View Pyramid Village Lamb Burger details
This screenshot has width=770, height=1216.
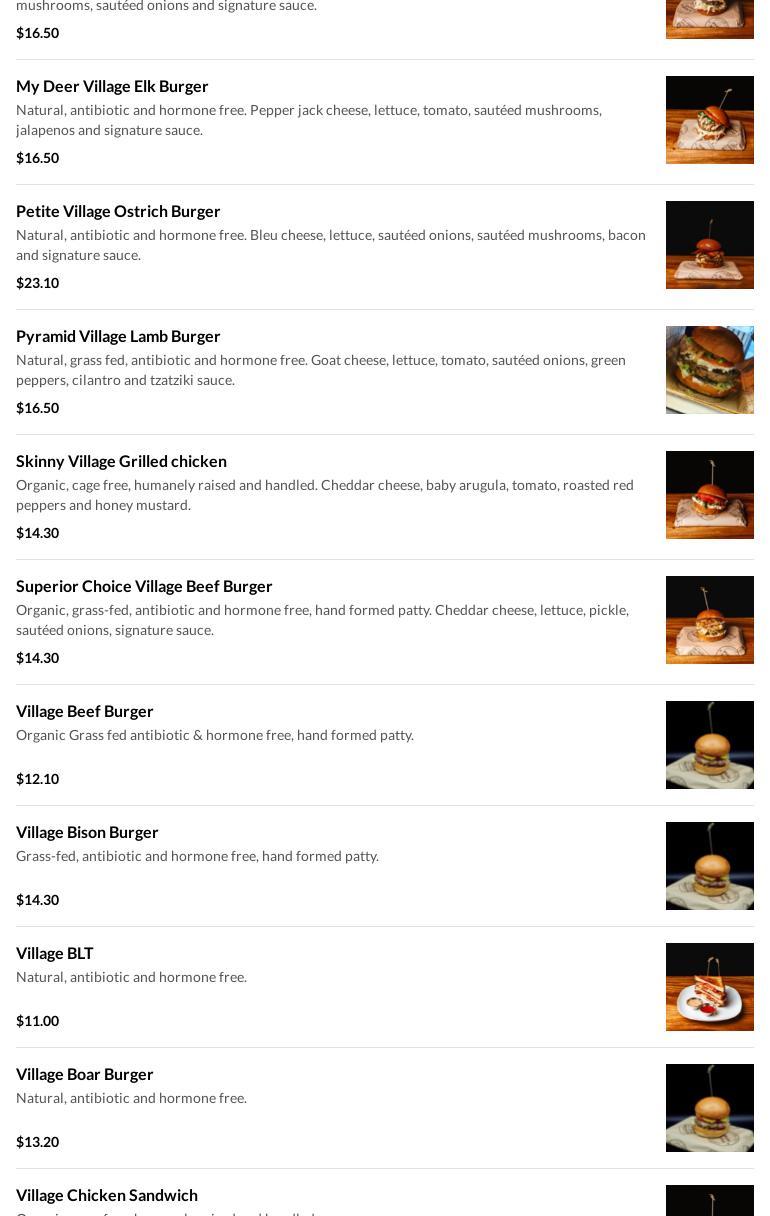[118, 337]
